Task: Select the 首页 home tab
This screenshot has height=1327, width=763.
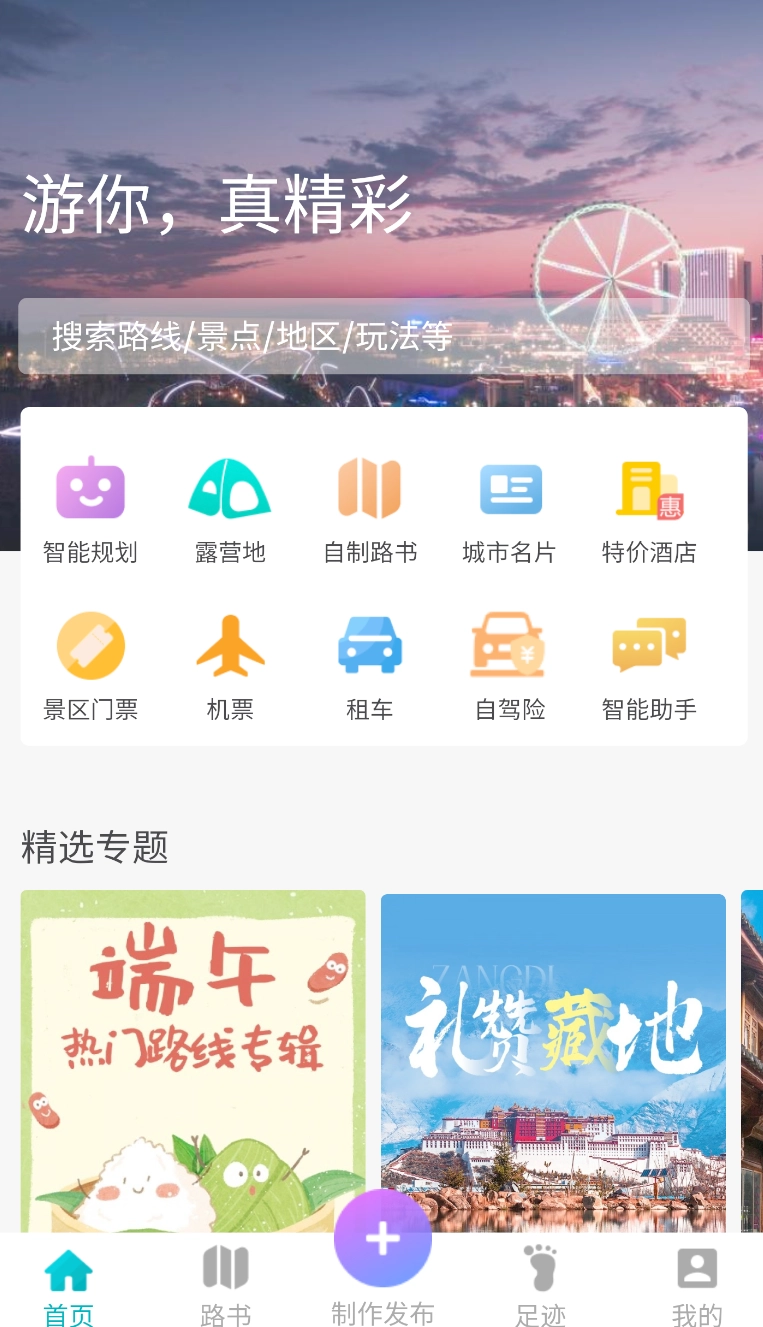Action: (68, 1285)
